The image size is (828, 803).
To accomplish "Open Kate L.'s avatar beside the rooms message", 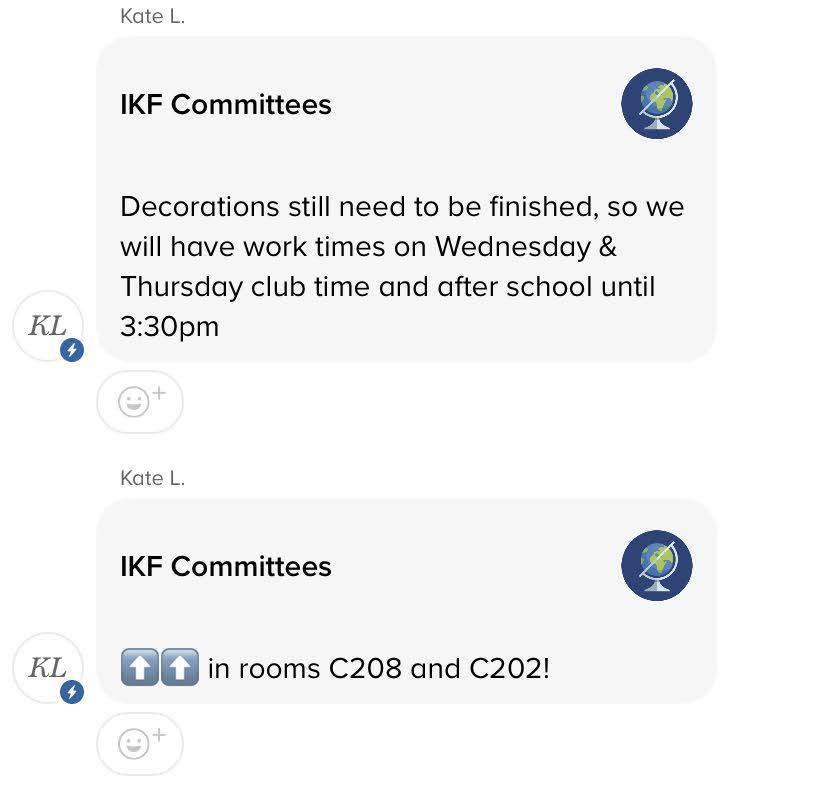I will click(47, 668).
